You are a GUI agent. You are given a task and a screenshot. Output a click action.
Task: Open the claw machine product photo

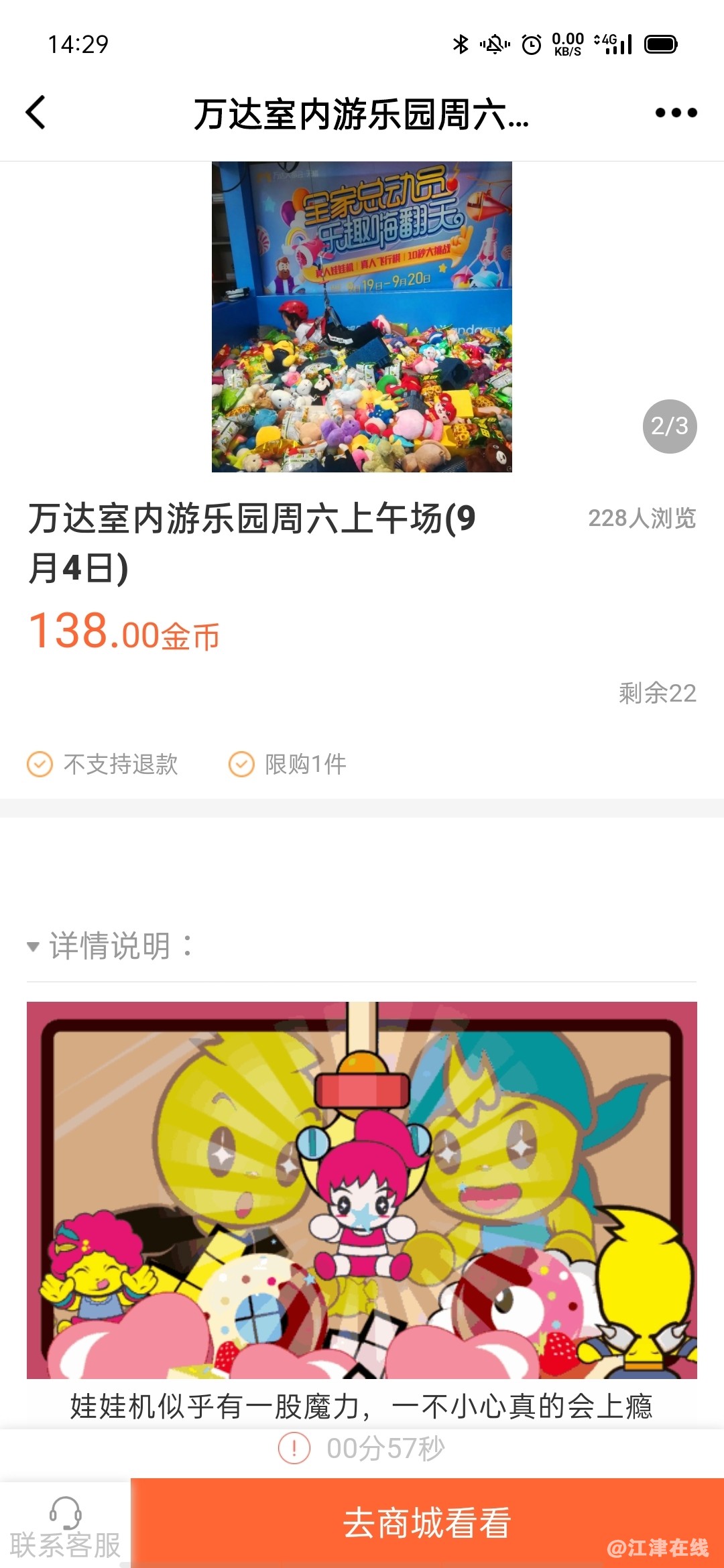(x=362, y=316)
